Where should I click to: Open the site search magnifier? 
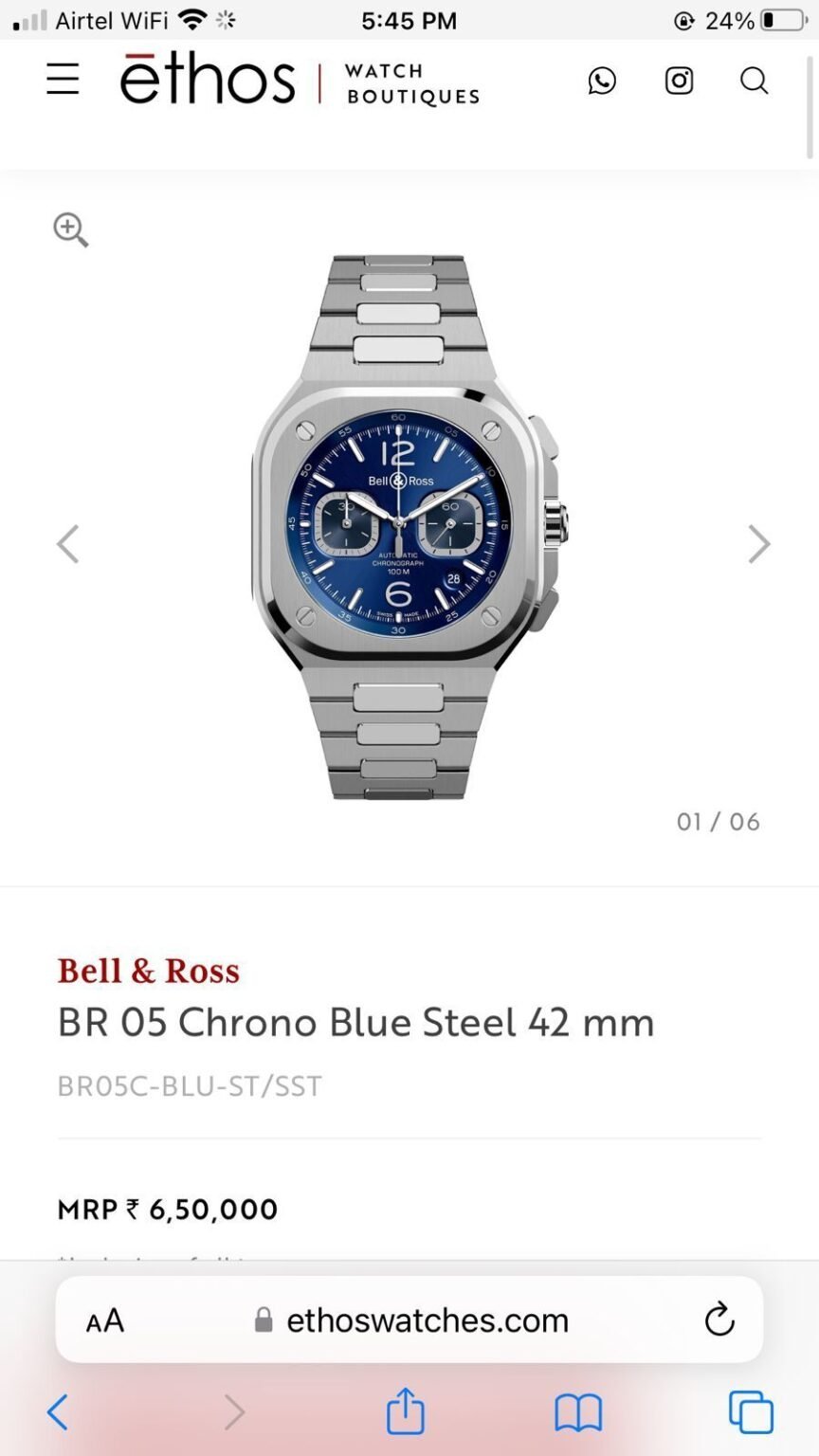pos(754,82)
